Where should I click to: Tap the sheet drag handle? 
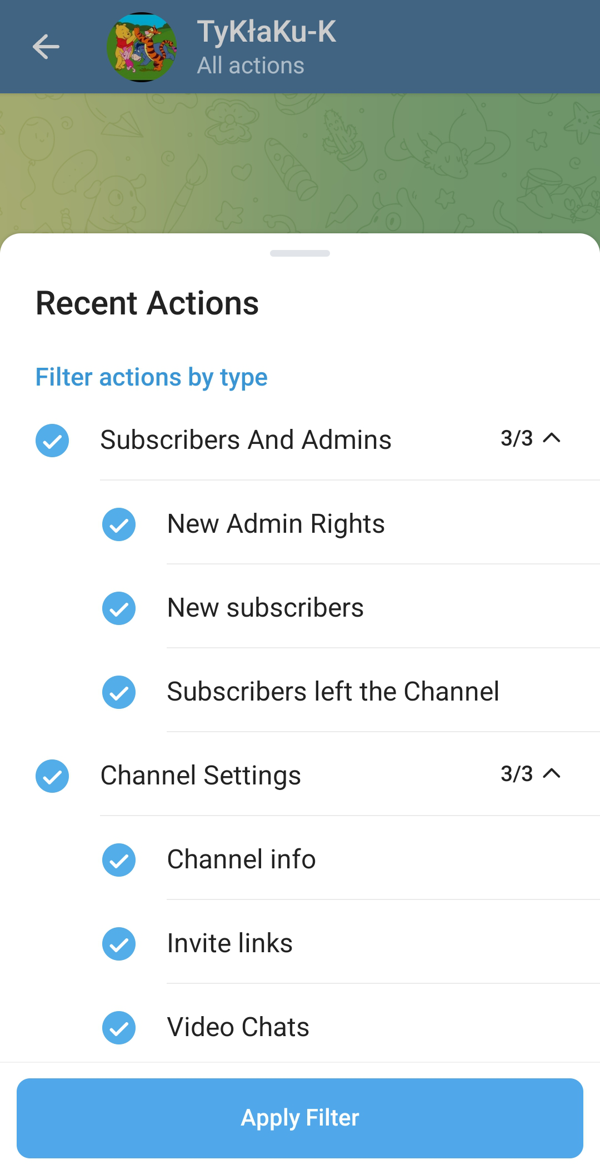[x=300, y=253]
